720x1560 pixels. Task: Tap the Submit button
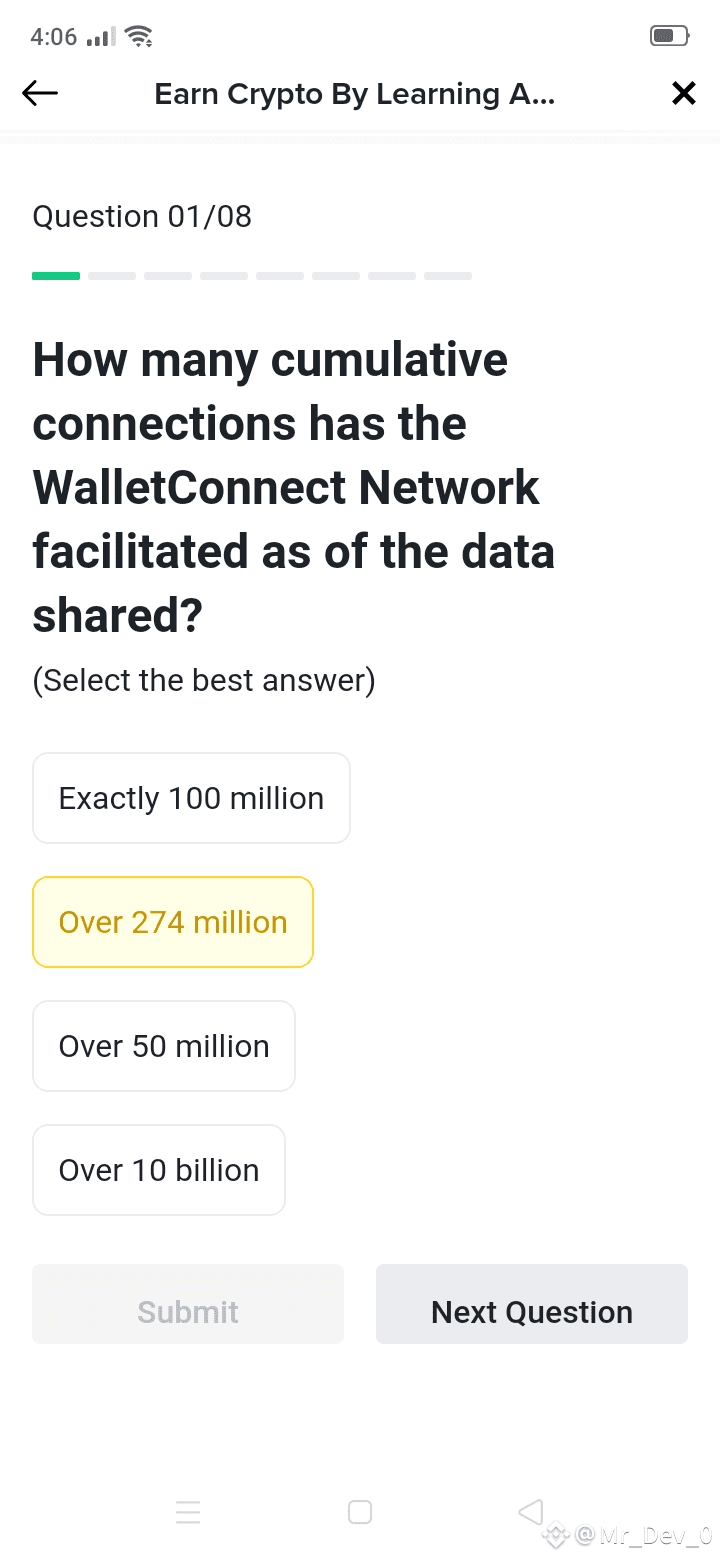pos(188,1304)
